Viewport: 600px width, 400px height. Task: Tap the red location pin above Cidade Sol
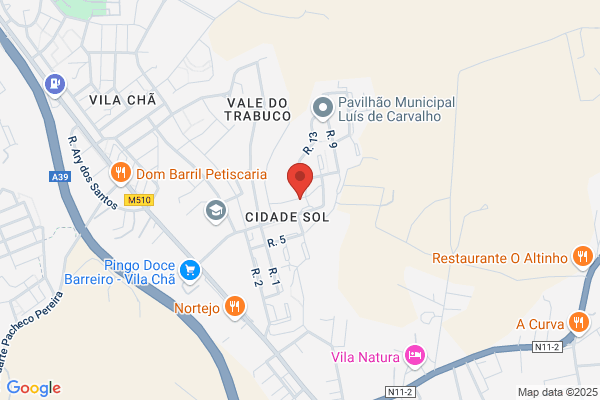tap(300, 180)
